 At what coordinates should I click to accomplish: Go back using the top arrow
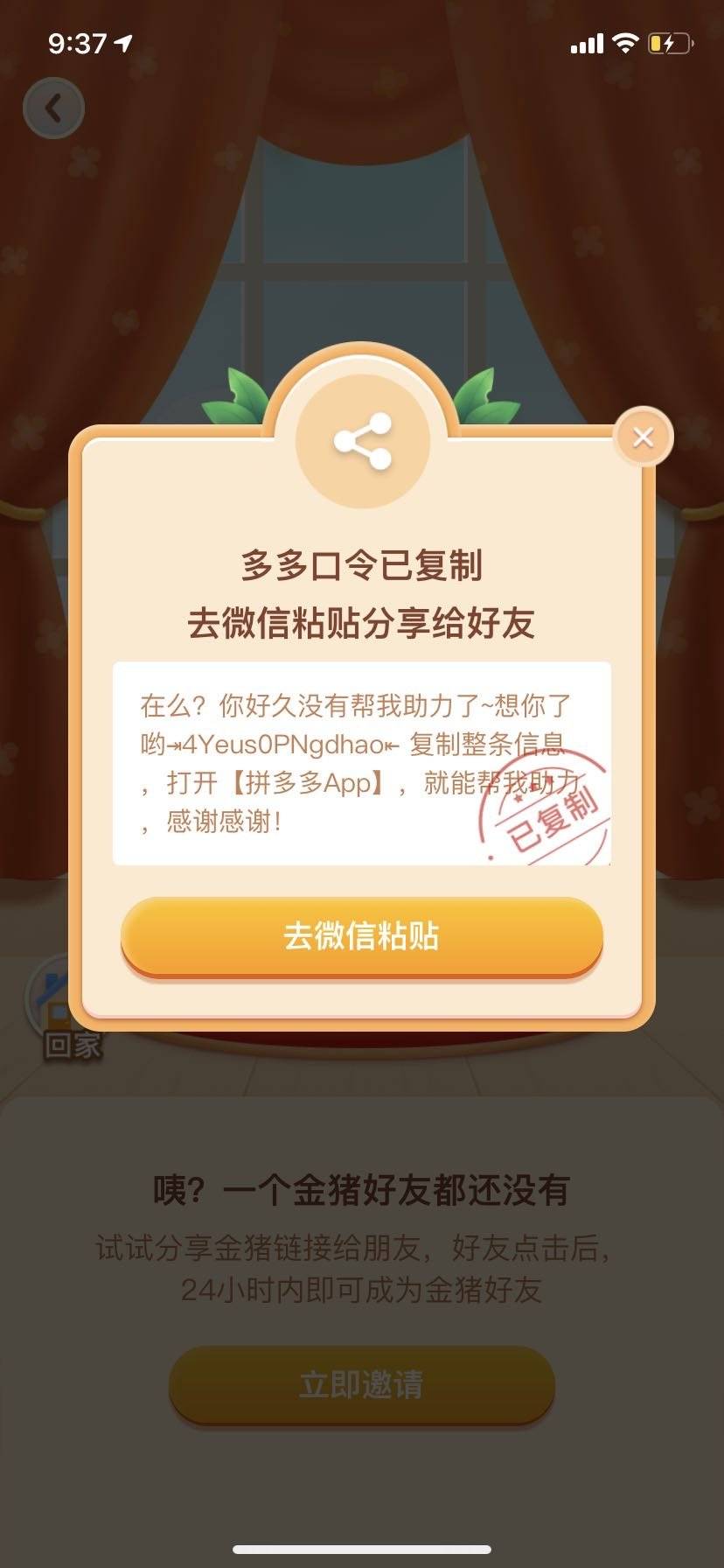[x=53, y=108]
